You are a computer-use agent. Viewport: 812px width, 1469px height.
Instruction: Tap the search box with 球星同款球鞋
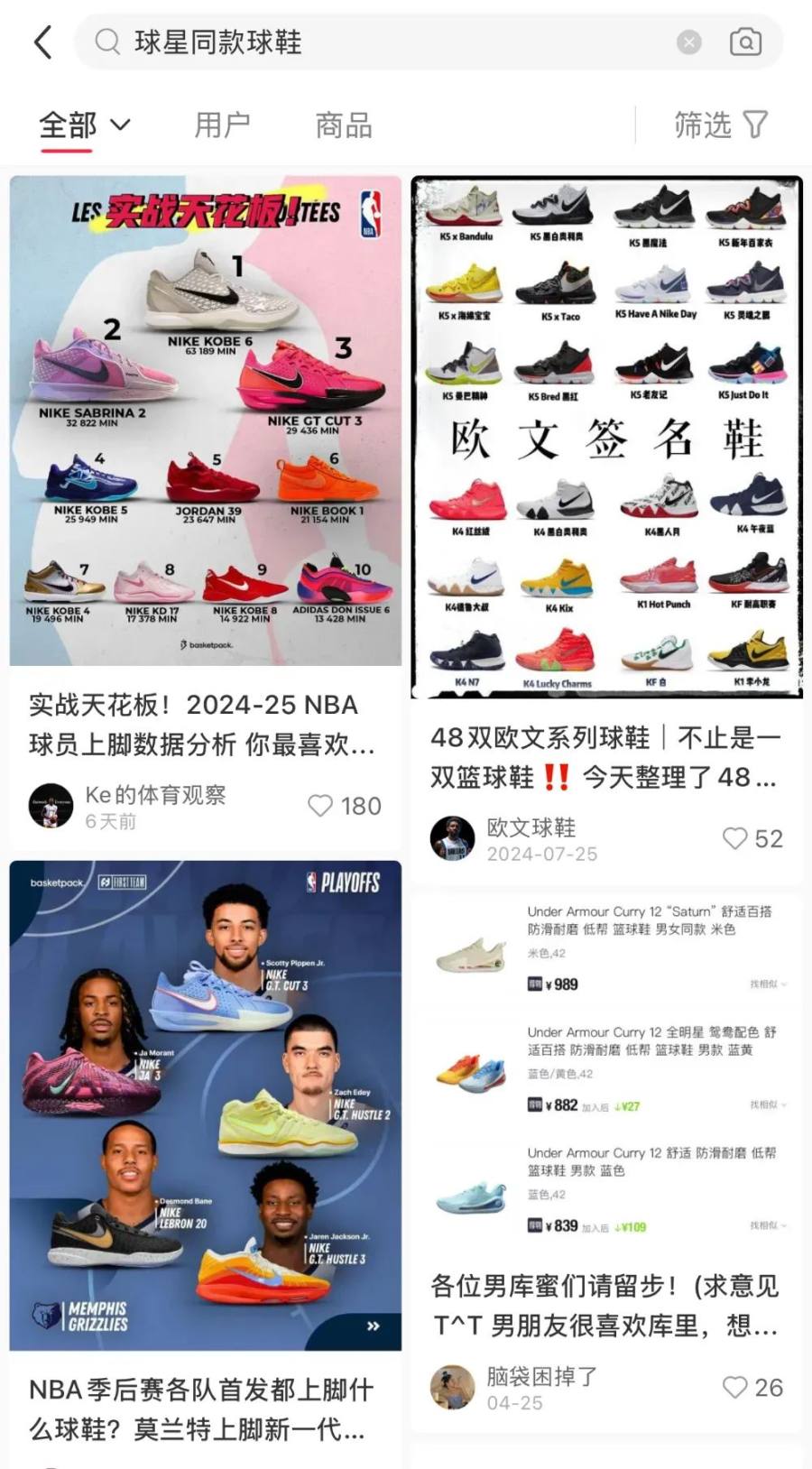tap(379, 42)
